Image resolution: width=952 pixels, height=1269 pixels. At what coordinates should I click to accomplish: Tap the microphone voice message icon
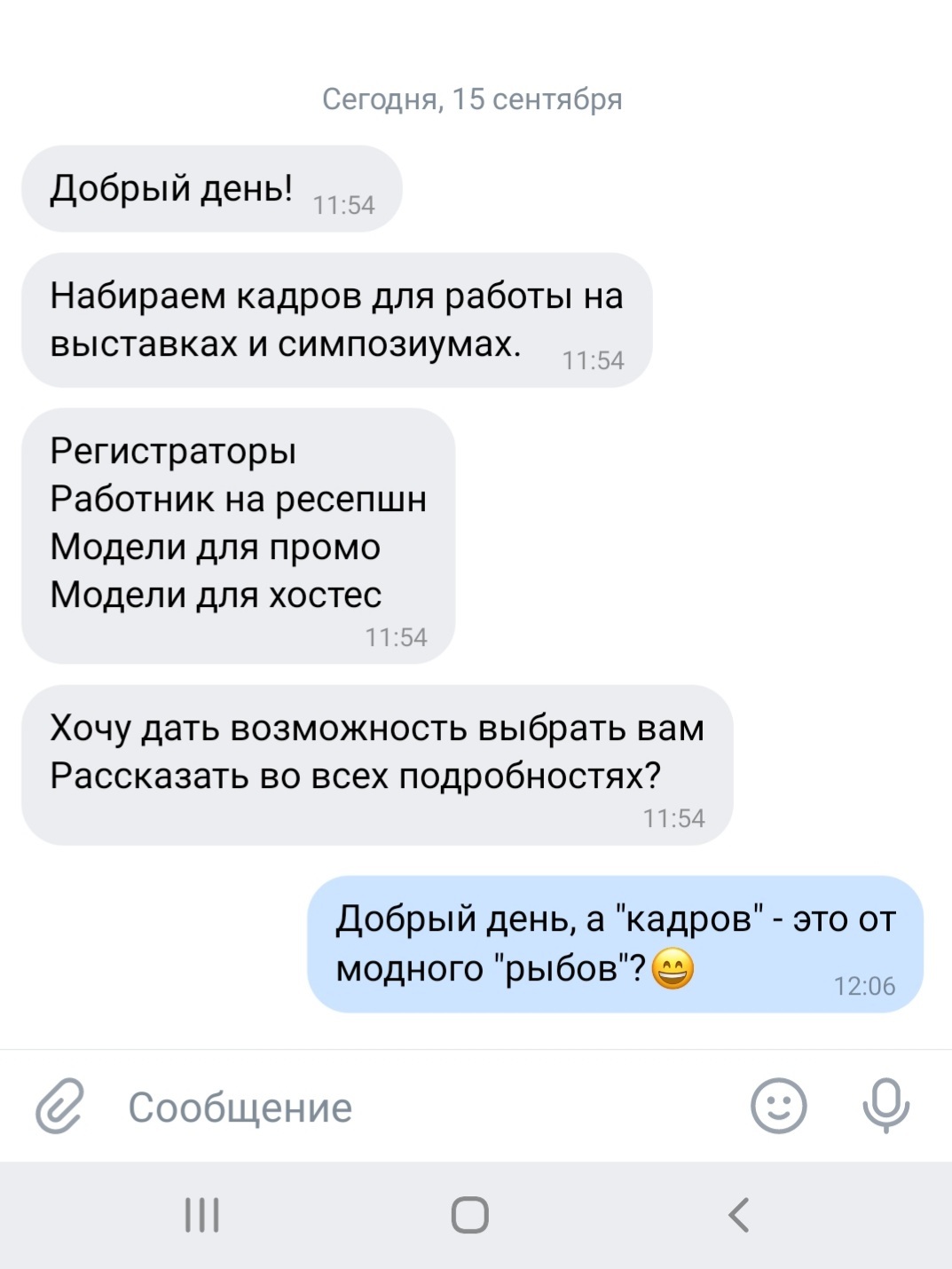click(885, 1106)
